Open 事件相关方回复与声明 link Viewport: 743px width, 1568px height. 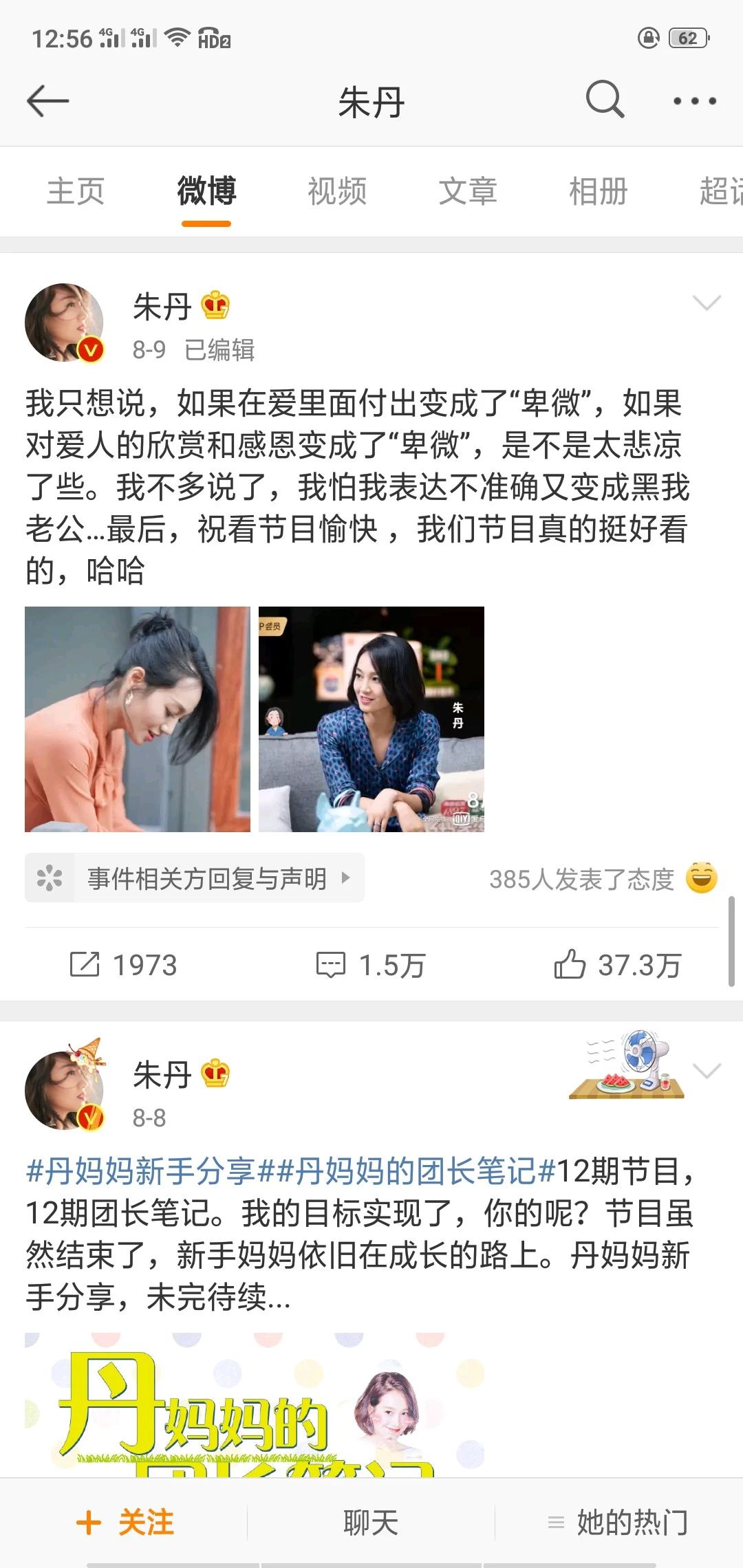pos(195,878)
